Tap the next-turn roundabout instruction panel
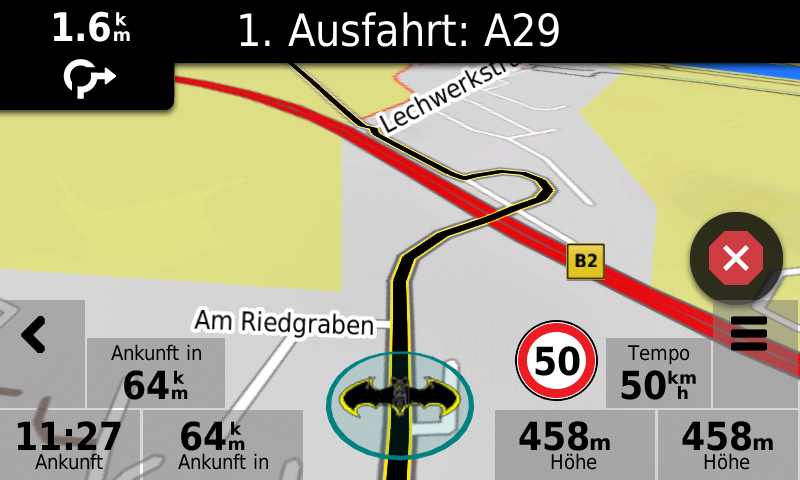The width and height of the screenshot is (800, 480). [x=87, y=54]
